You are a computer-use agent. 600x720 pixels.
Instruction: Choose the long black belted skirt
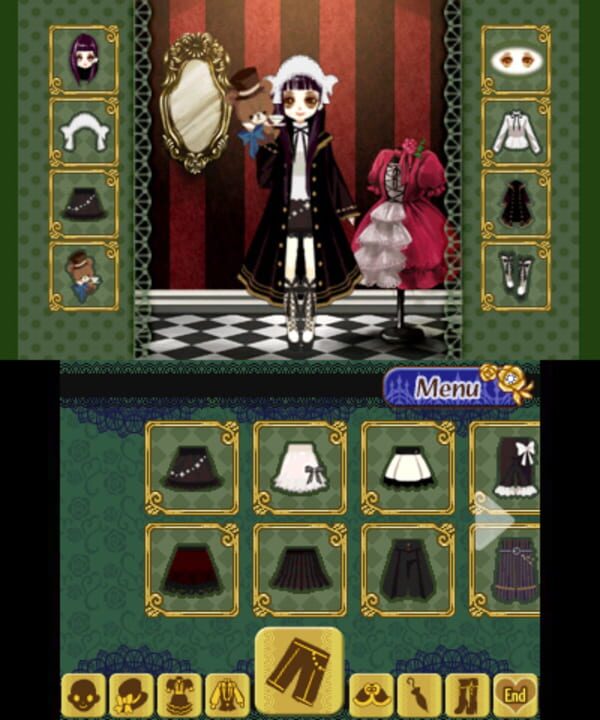point(407,570)
